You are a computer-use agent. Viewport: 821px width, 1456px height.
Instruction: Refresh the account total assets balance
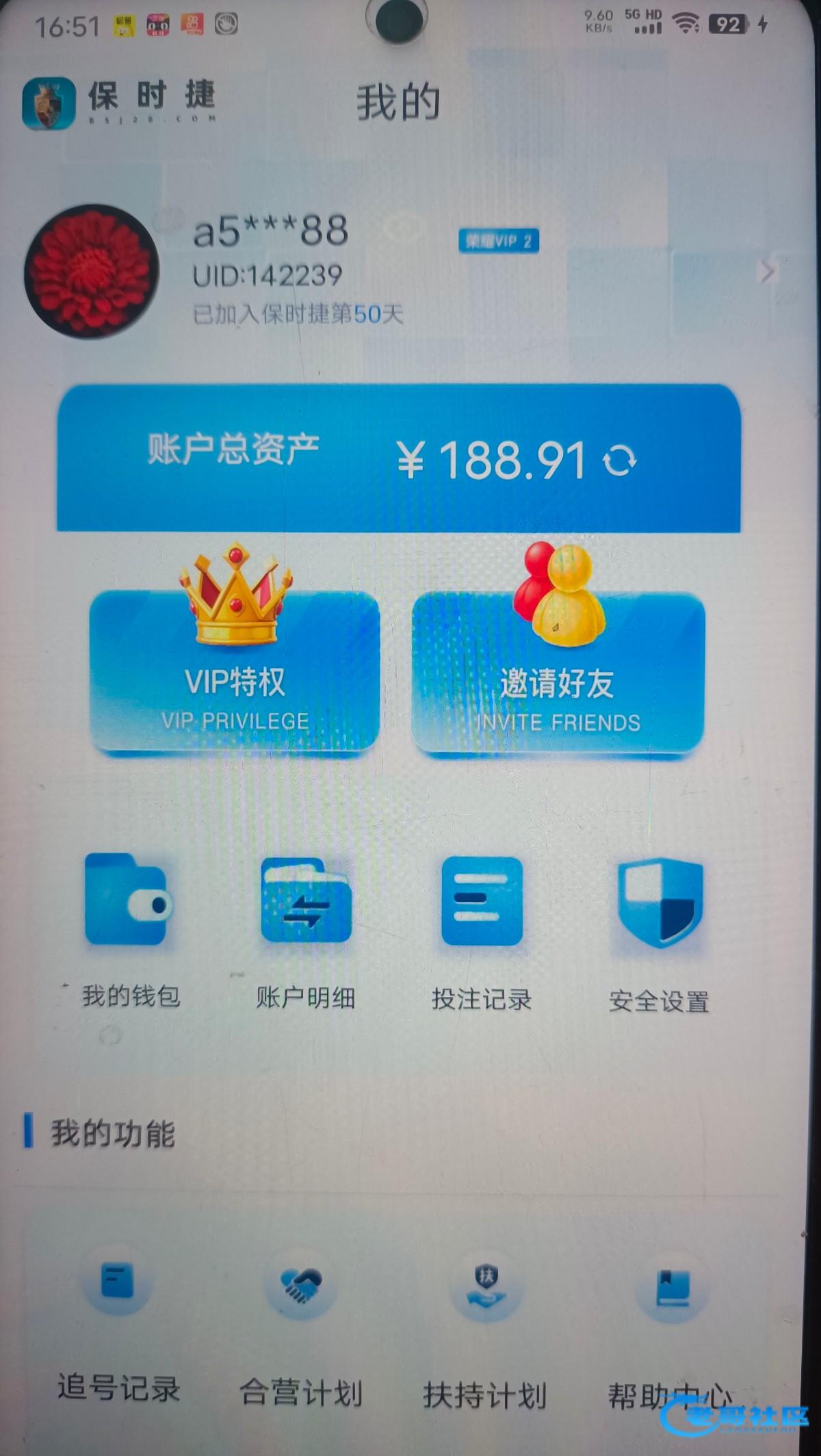click(619, 460)
